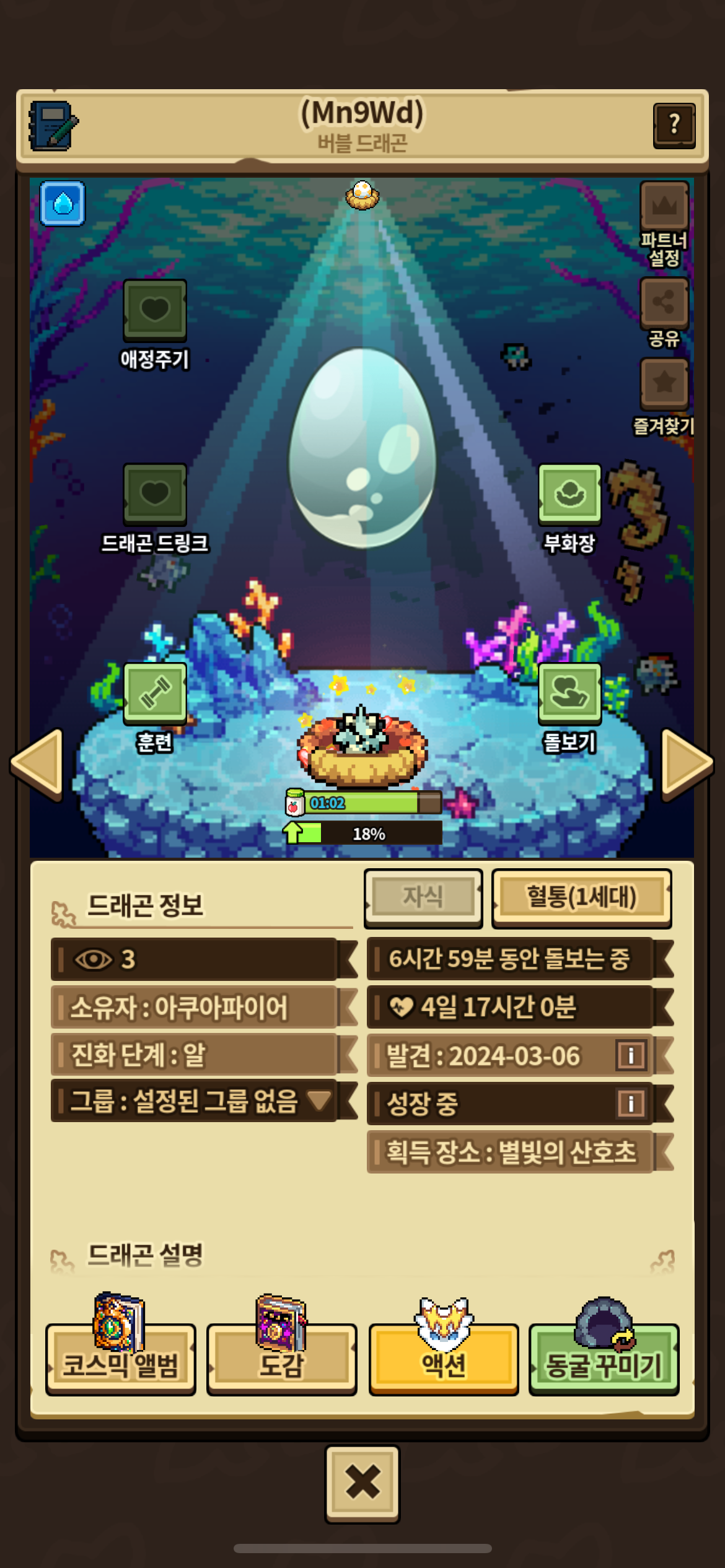
Task: Tap the yellow 액션 button
Action: (x=444, y=1359)
